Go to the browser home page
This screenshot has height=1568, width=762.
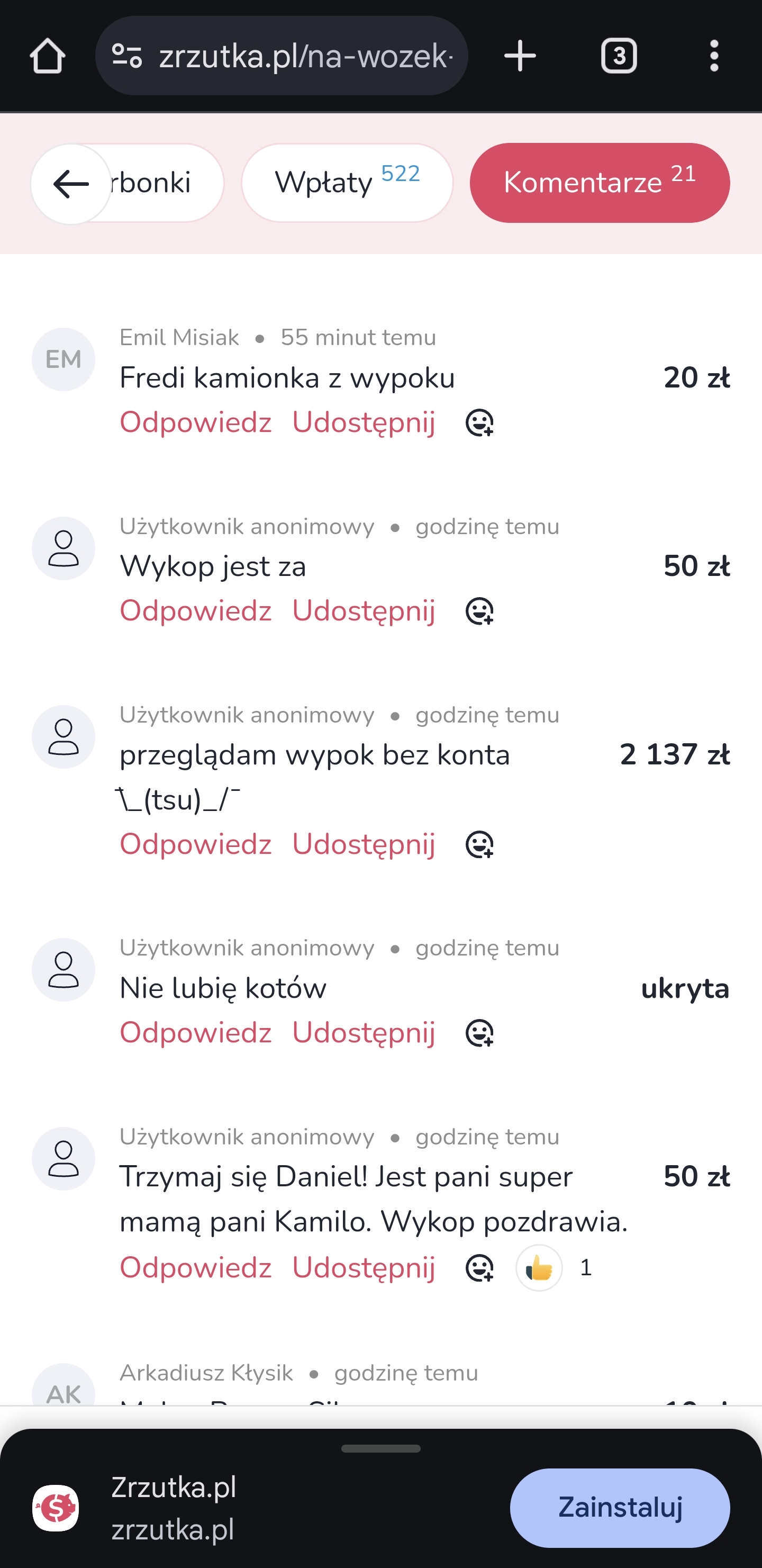[48, 56]
